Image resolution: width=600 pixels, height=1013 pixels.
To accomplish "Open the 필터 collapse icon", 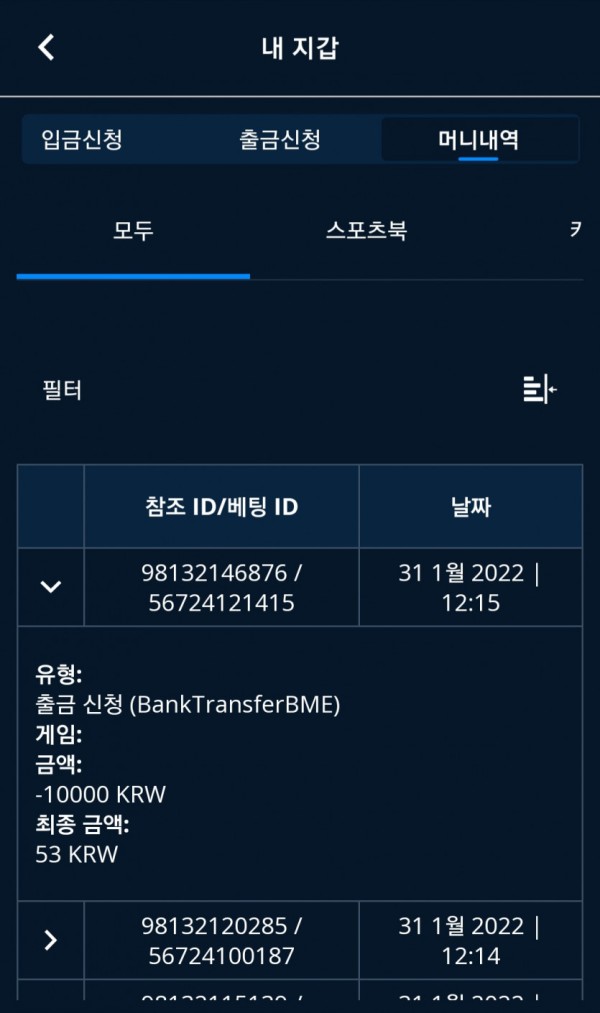I will (539, 390).
